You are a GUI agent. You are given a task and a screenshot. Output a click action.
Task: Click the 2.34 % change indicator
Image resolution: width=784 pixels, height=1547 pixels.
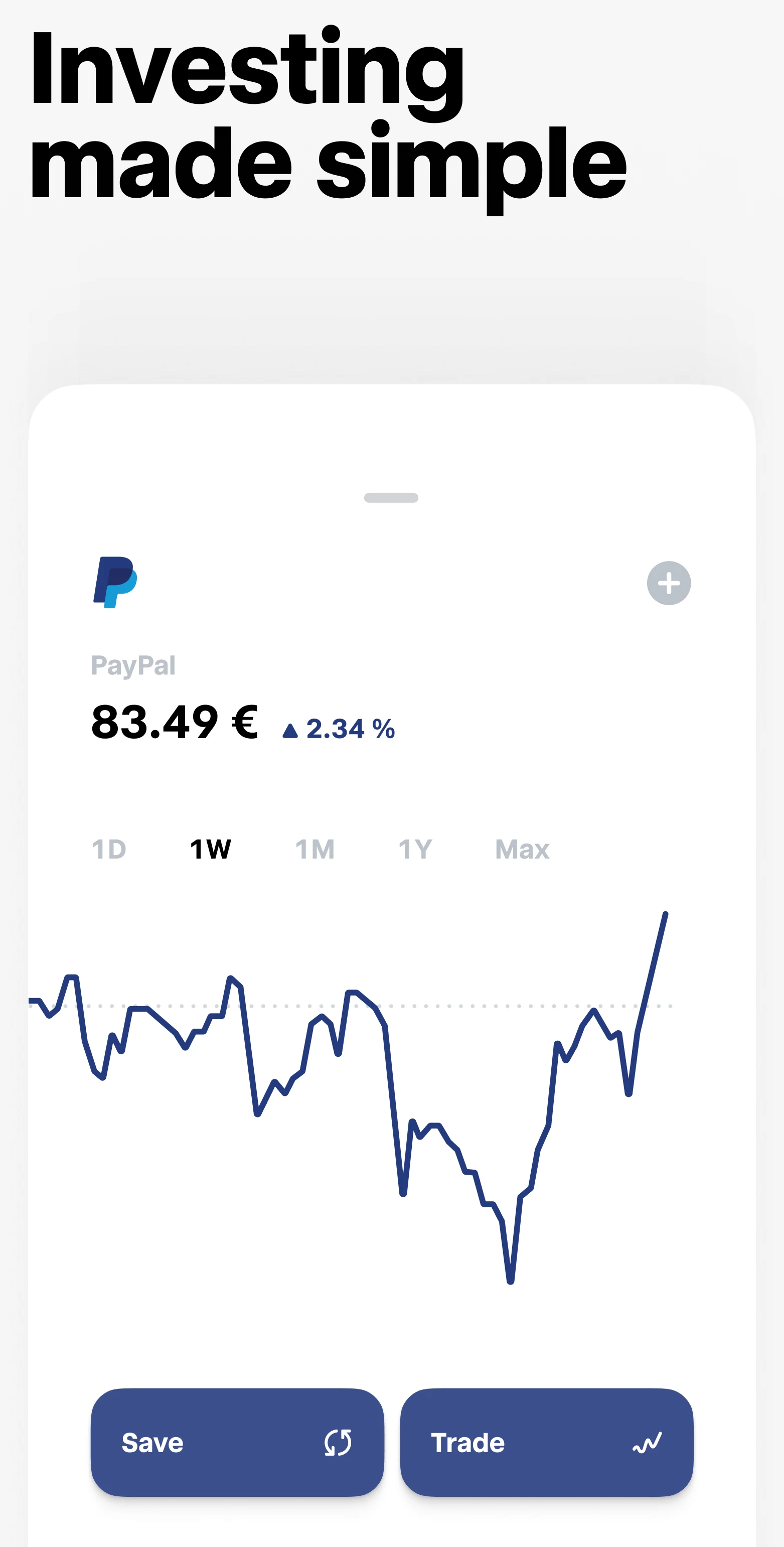tap(350, 729)
